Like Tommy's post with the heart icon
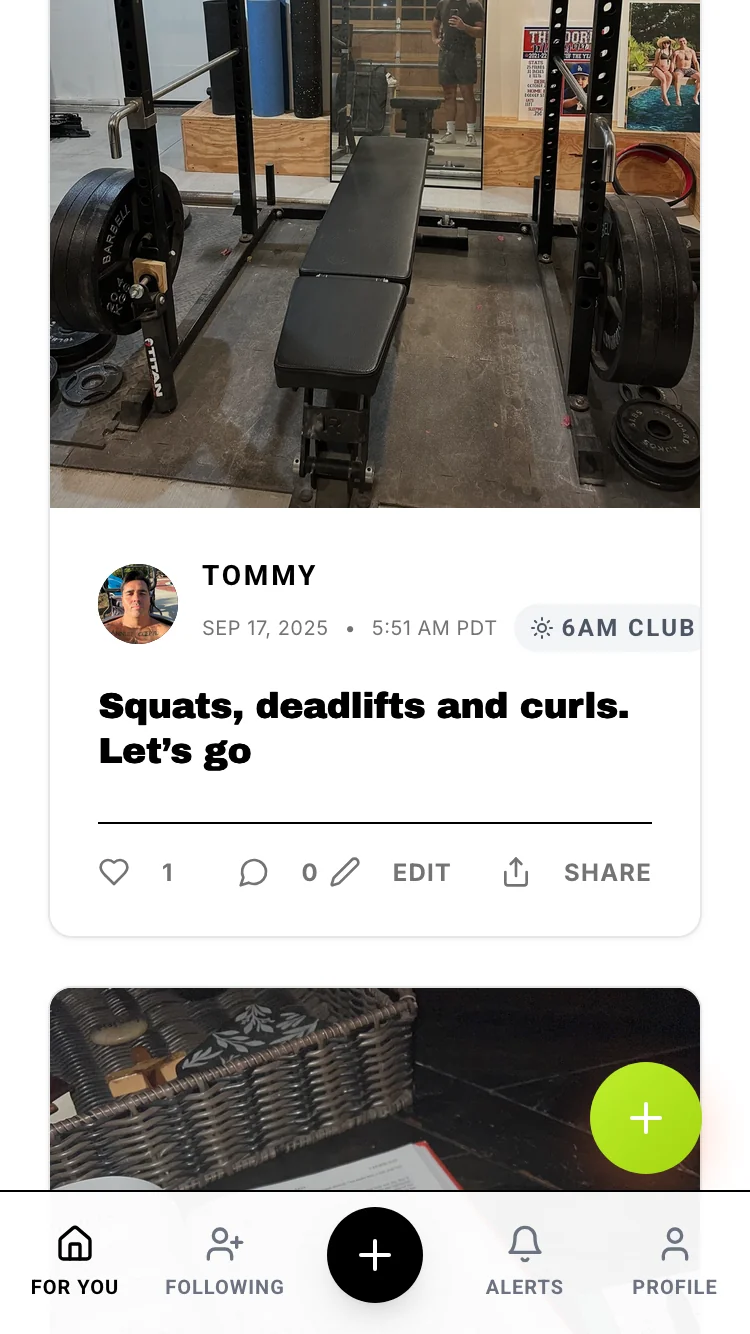This screenshot has height=1334, width=750. 113,872
